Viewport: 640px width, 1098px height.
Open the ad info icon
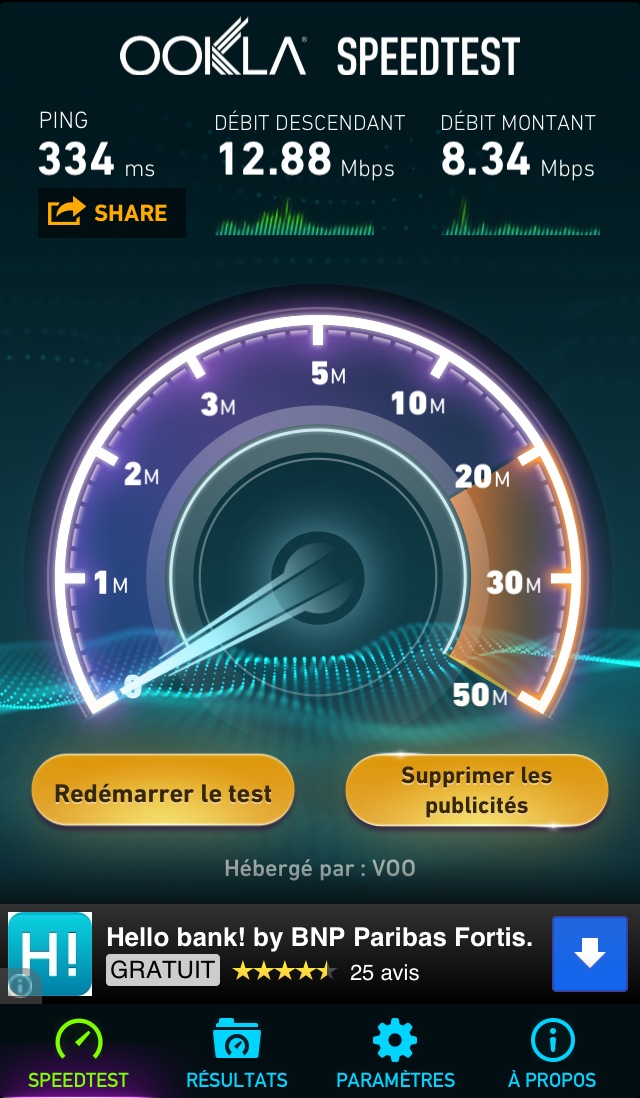coord(22,985)
